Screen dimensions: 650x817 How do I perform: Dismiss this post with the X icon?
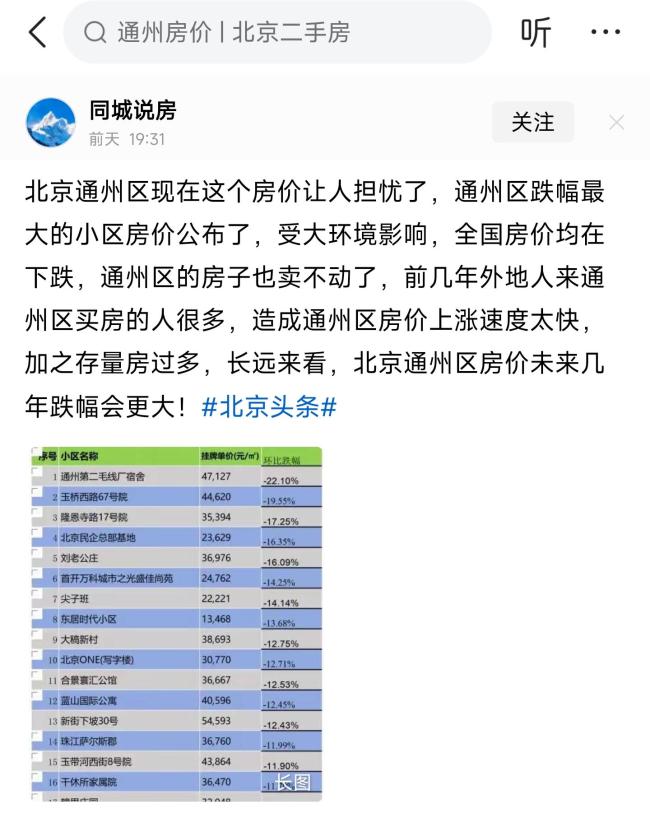point(616,122)
